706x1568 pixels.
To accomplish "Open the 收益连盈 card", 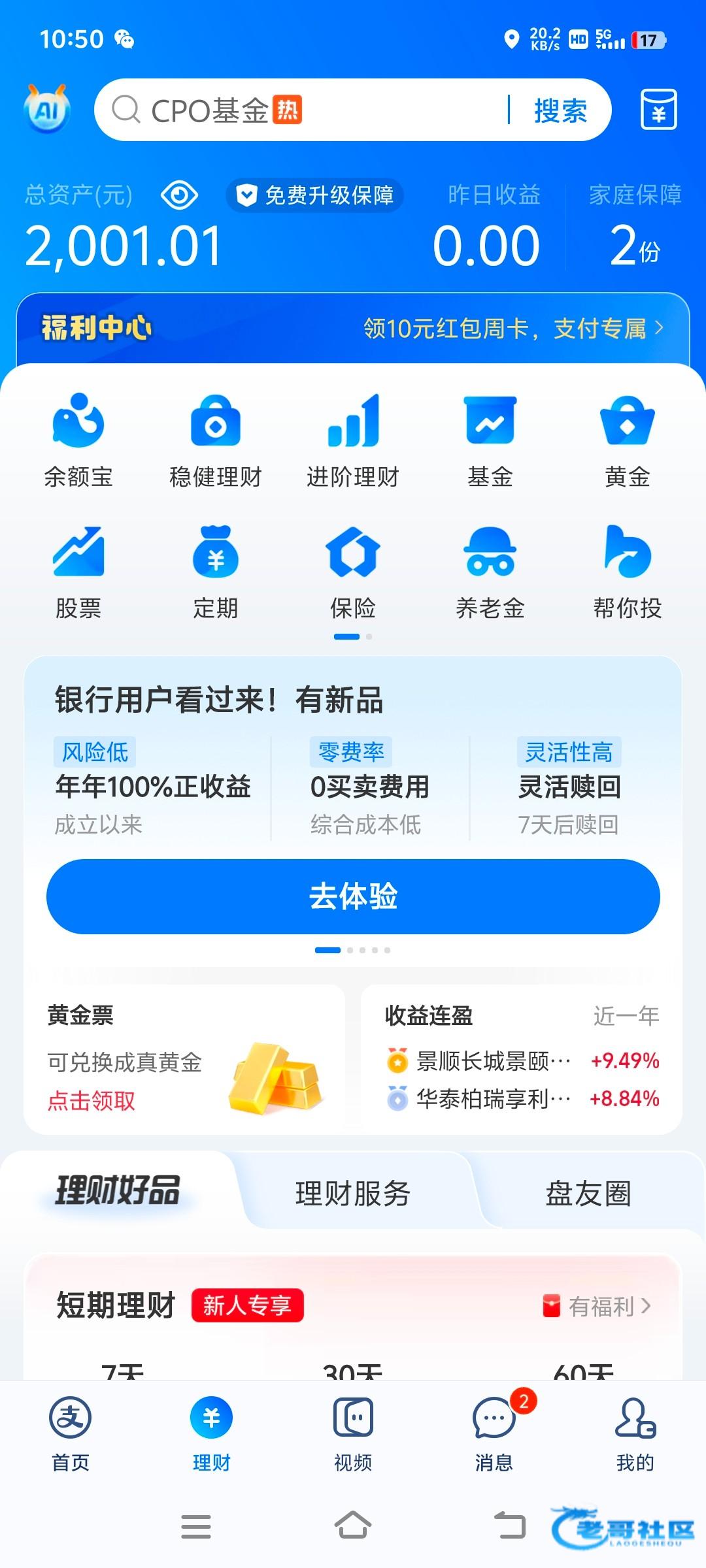I will pyautogui.click(x=521, y=1060).
